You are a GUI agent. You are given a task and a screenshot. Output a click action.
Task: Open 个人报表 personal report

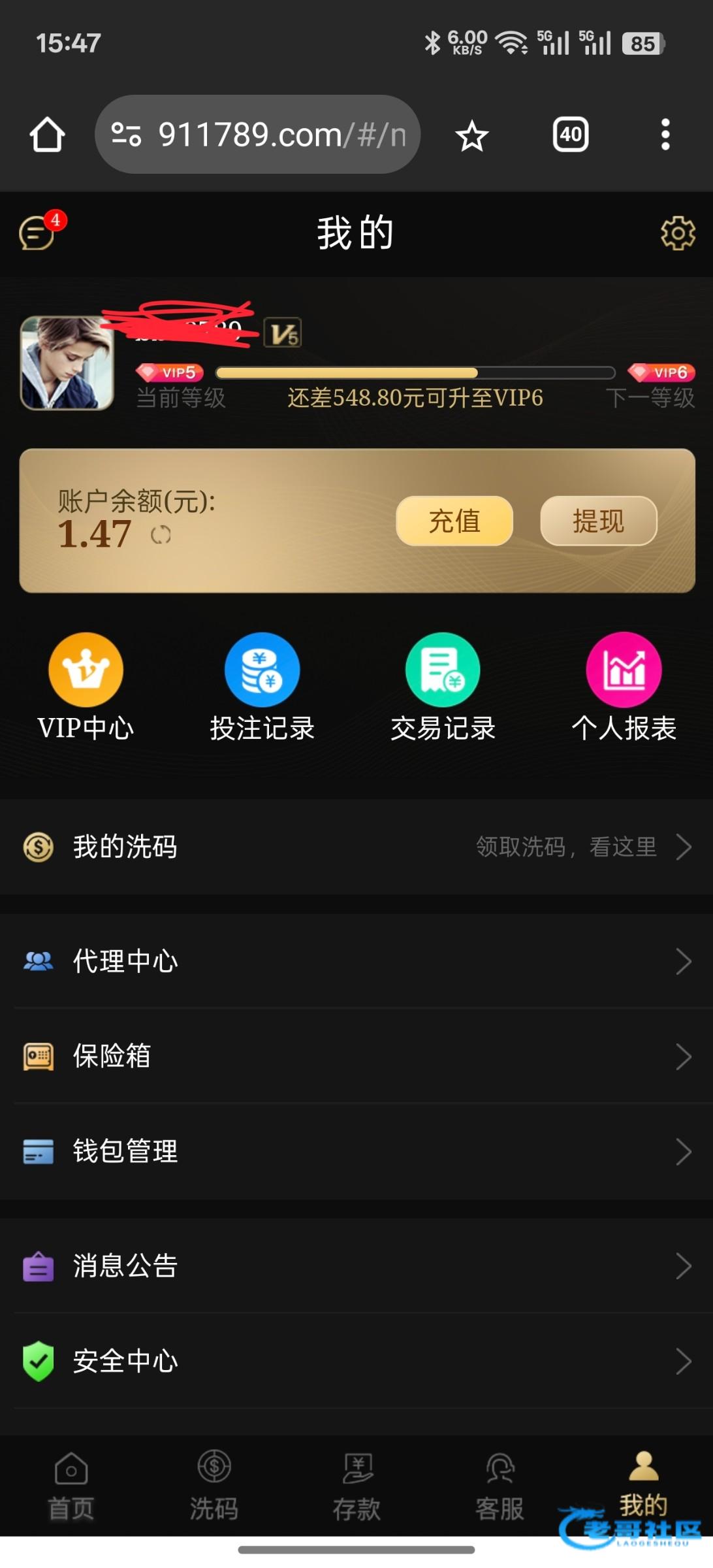pos(624,687)
